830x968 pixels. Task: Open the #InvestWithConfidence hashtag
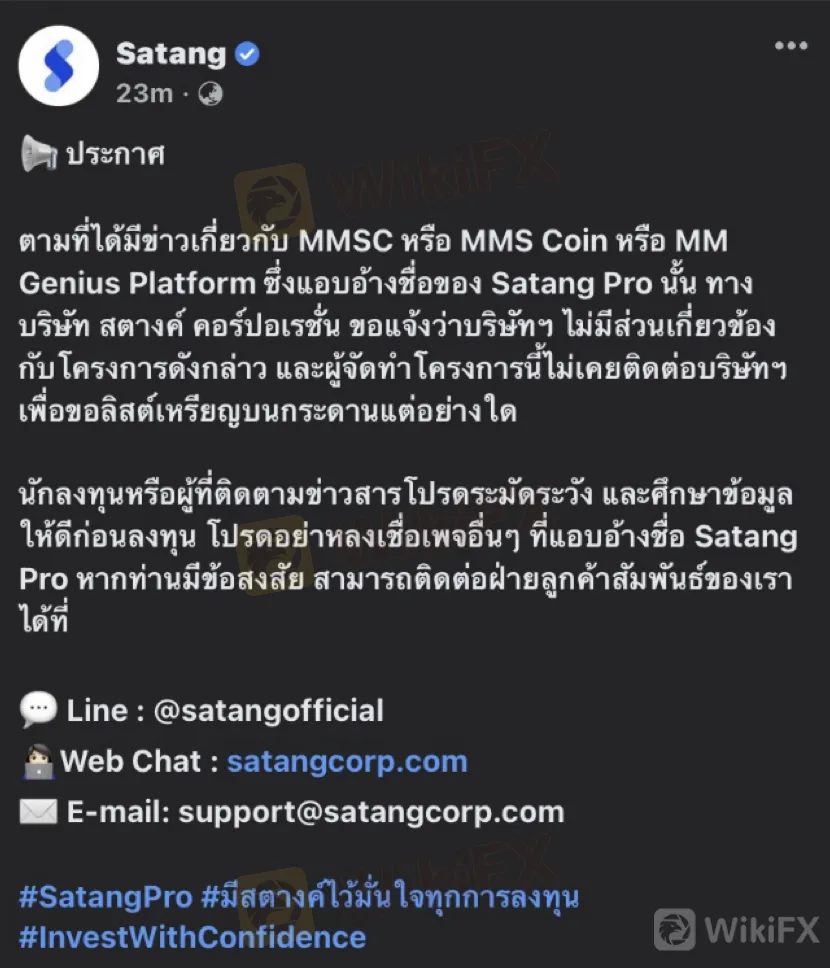tap(192, 937)
